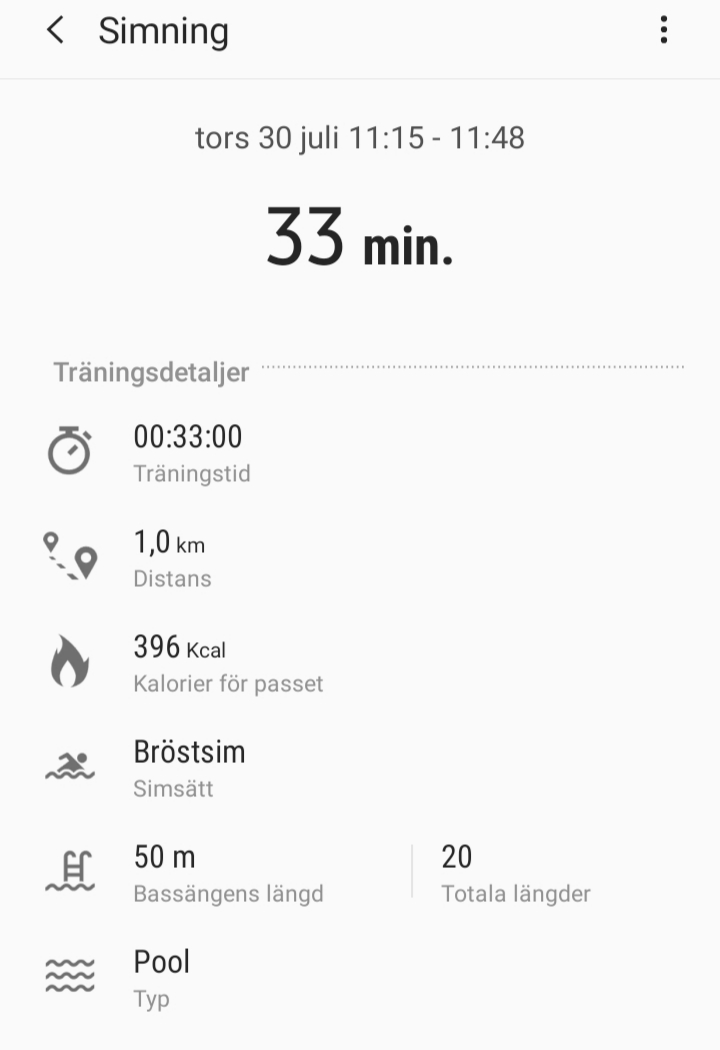Open the three-dot overflow menu
This screenshot has width=720, height=1050.
click(x=663, y=31)
